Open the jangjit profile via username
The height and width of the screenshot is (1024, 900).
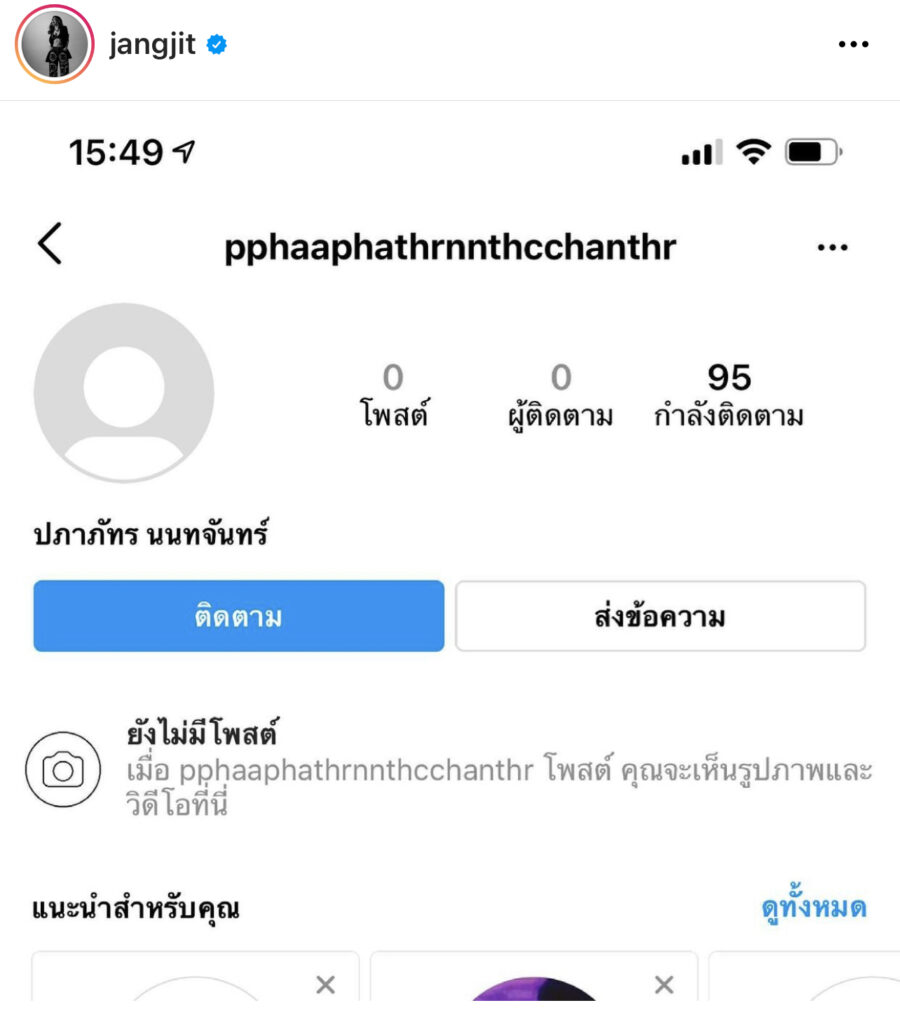(x=153, y=46)
